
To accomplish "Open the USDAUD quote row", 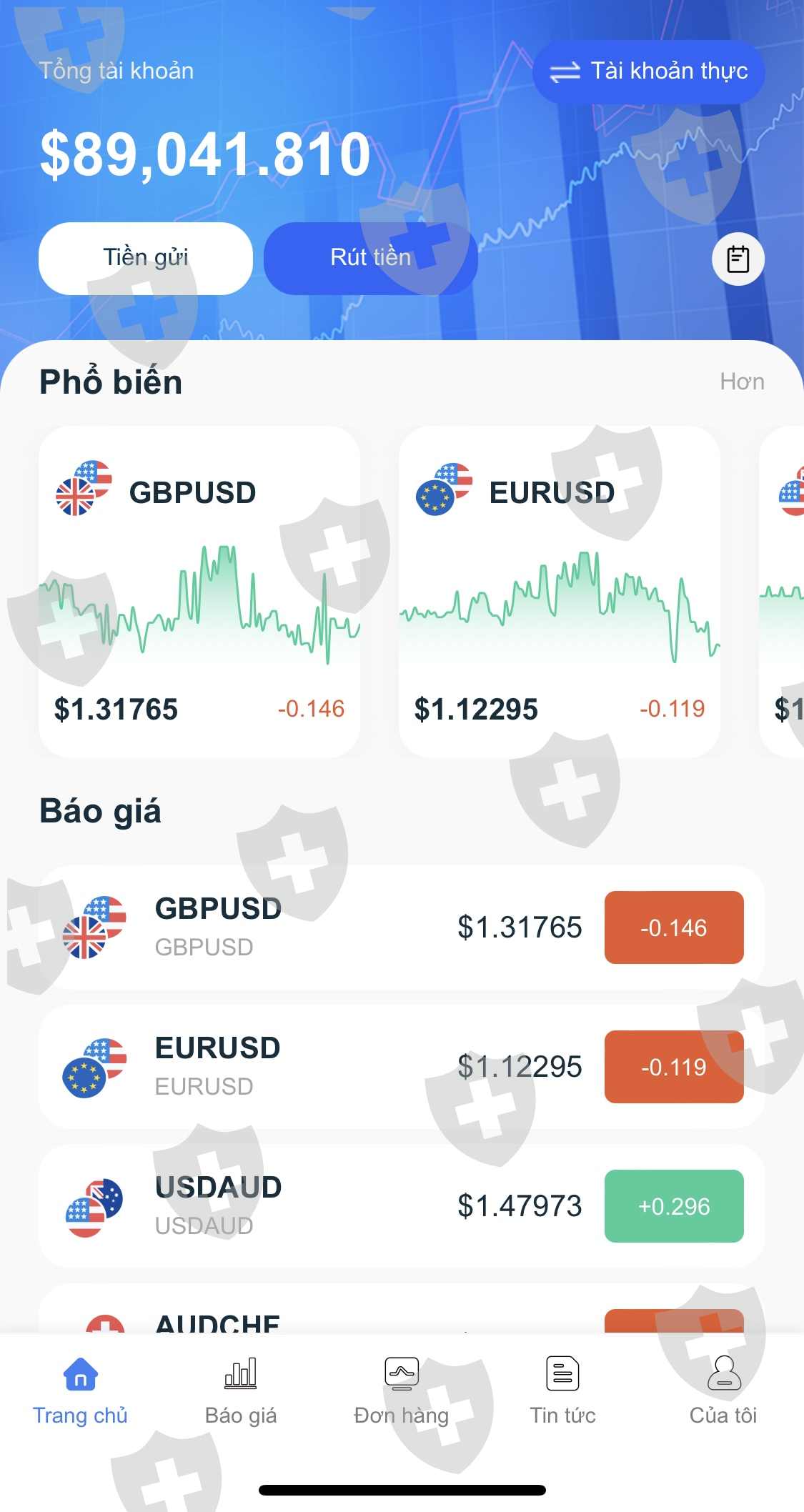I will pos(402,1206).
